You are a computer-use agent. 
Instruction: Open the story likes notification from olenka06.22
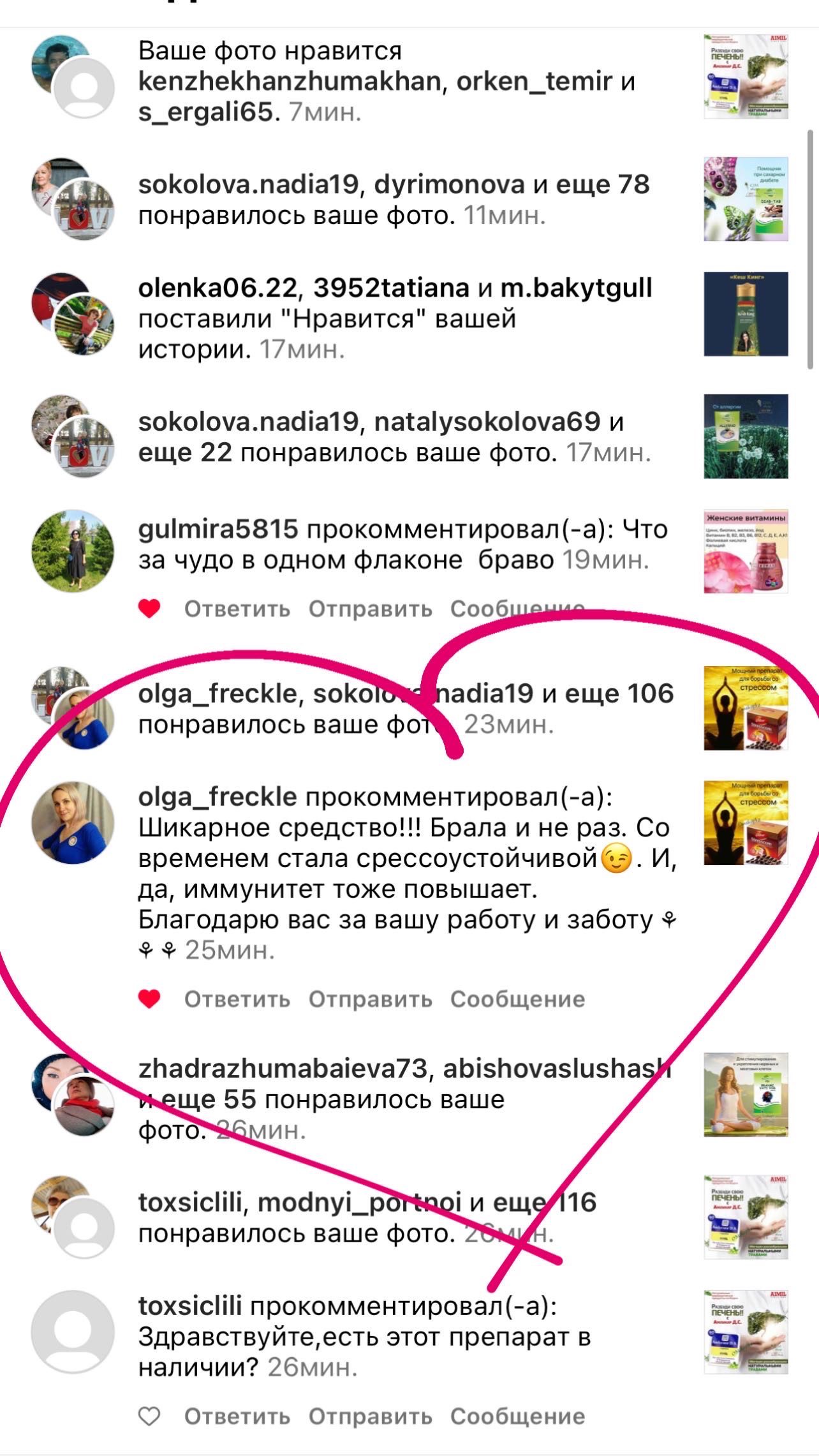click(x=395, y=318)
